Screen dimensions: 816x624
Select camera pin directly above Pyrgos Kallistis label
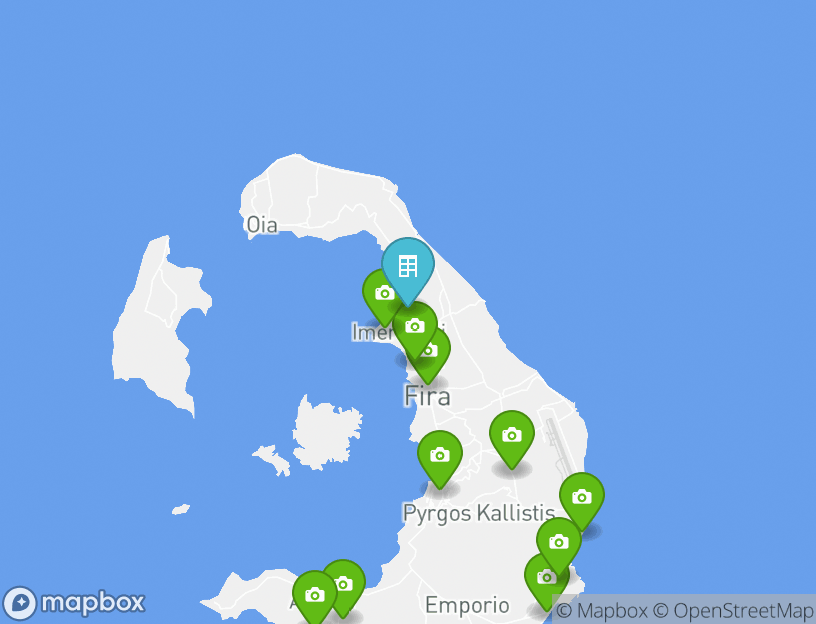[439, 455]
